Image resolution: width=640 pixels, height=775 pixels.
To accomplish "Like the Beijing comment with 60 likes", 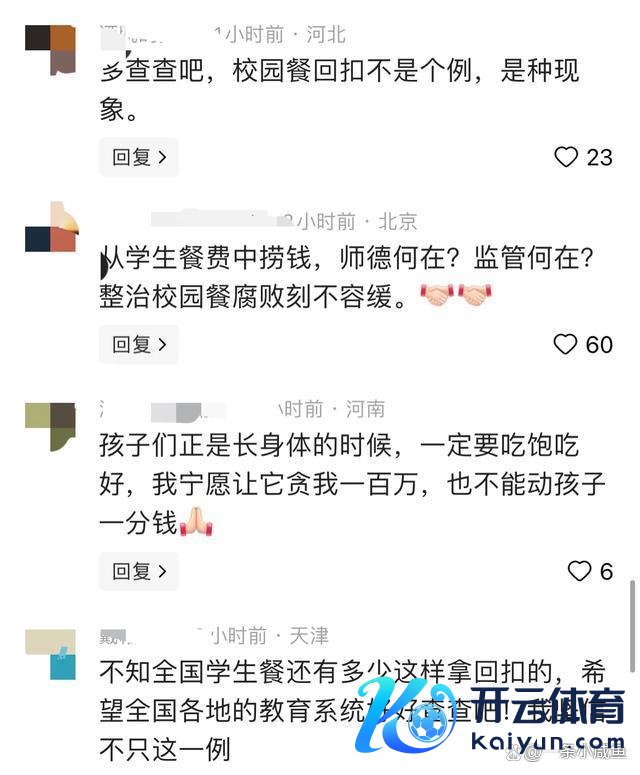I will (566, 344).
